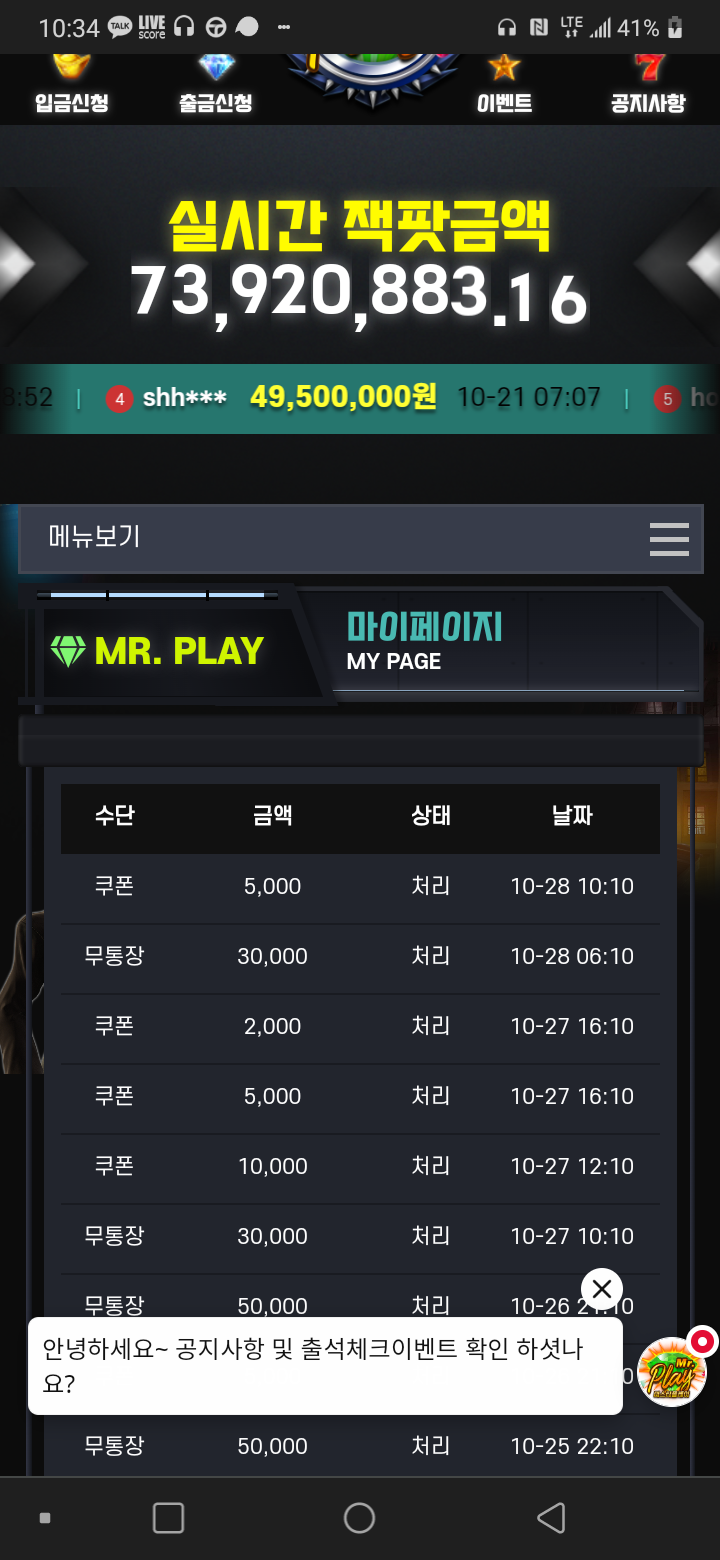Viewport: 720px width, 1560px height.
Task: Open 입금신청 deposit request
Action: [x=71, y=86]
